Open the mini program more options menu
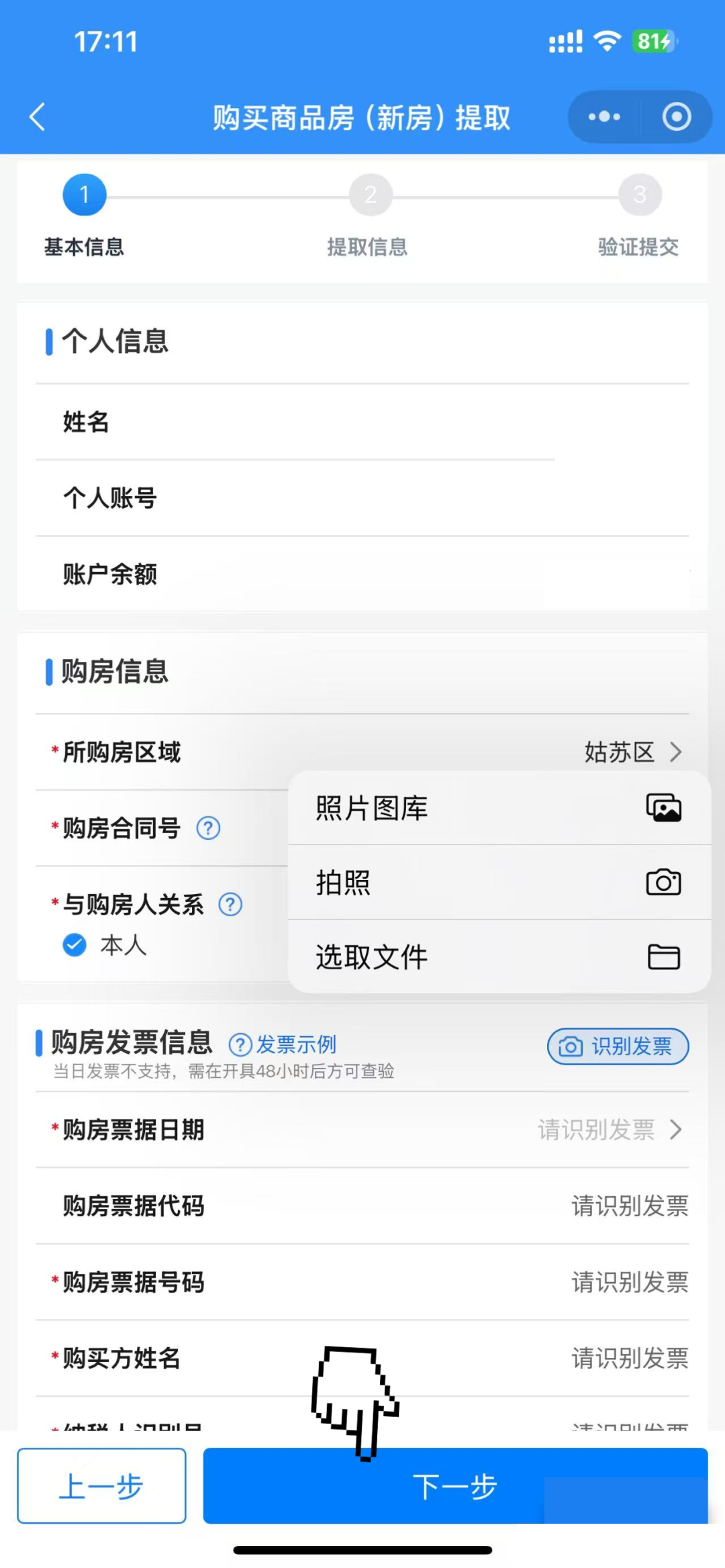The width and height of the screenshot is (725, 1568). tap(604, 117)
